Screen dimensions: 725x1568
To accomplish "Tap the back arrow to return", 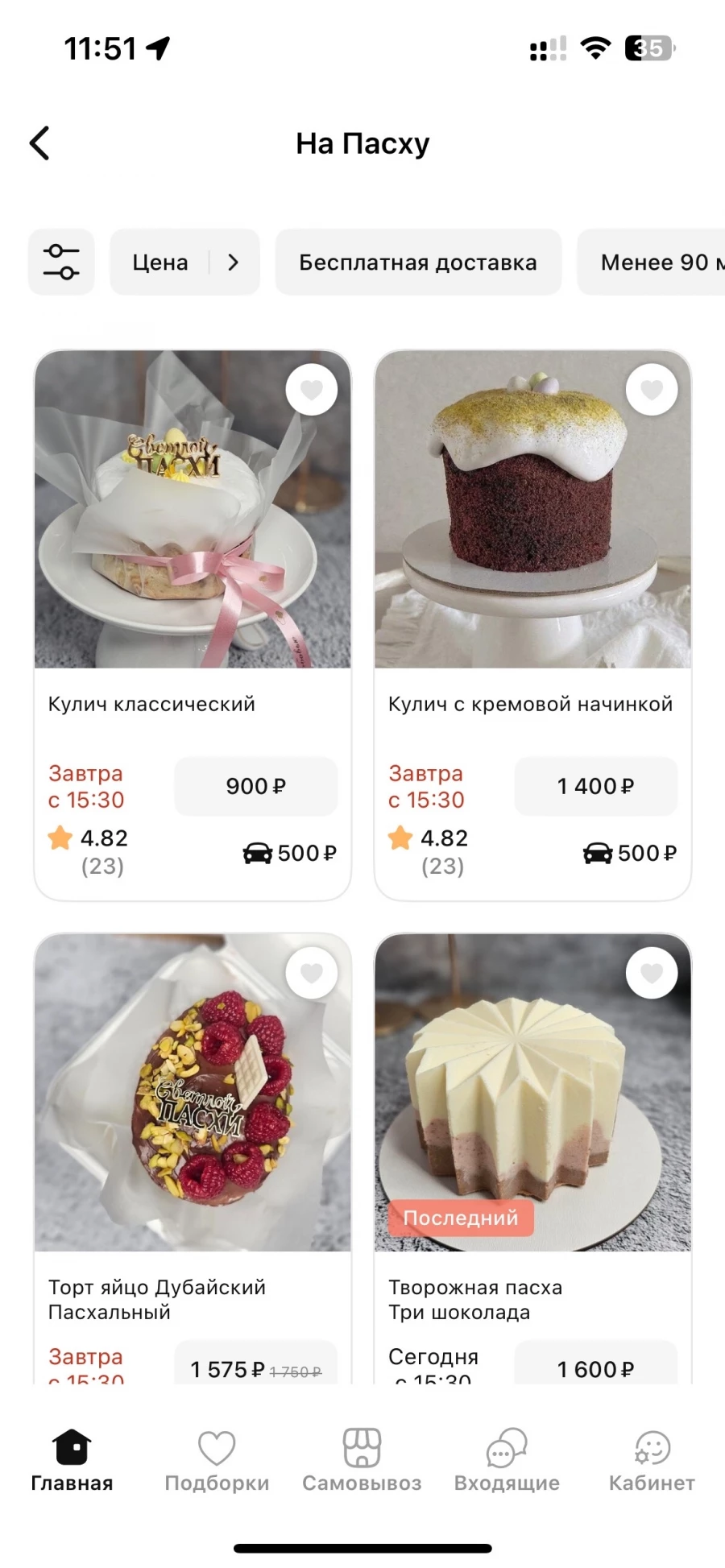I will (x=39, y=143).
